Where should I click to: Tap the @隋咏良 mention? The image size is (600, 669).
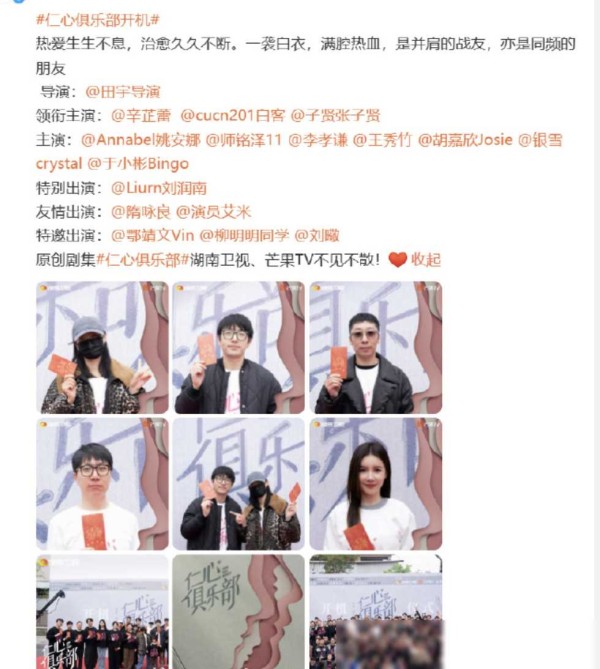tap(140, 212)
